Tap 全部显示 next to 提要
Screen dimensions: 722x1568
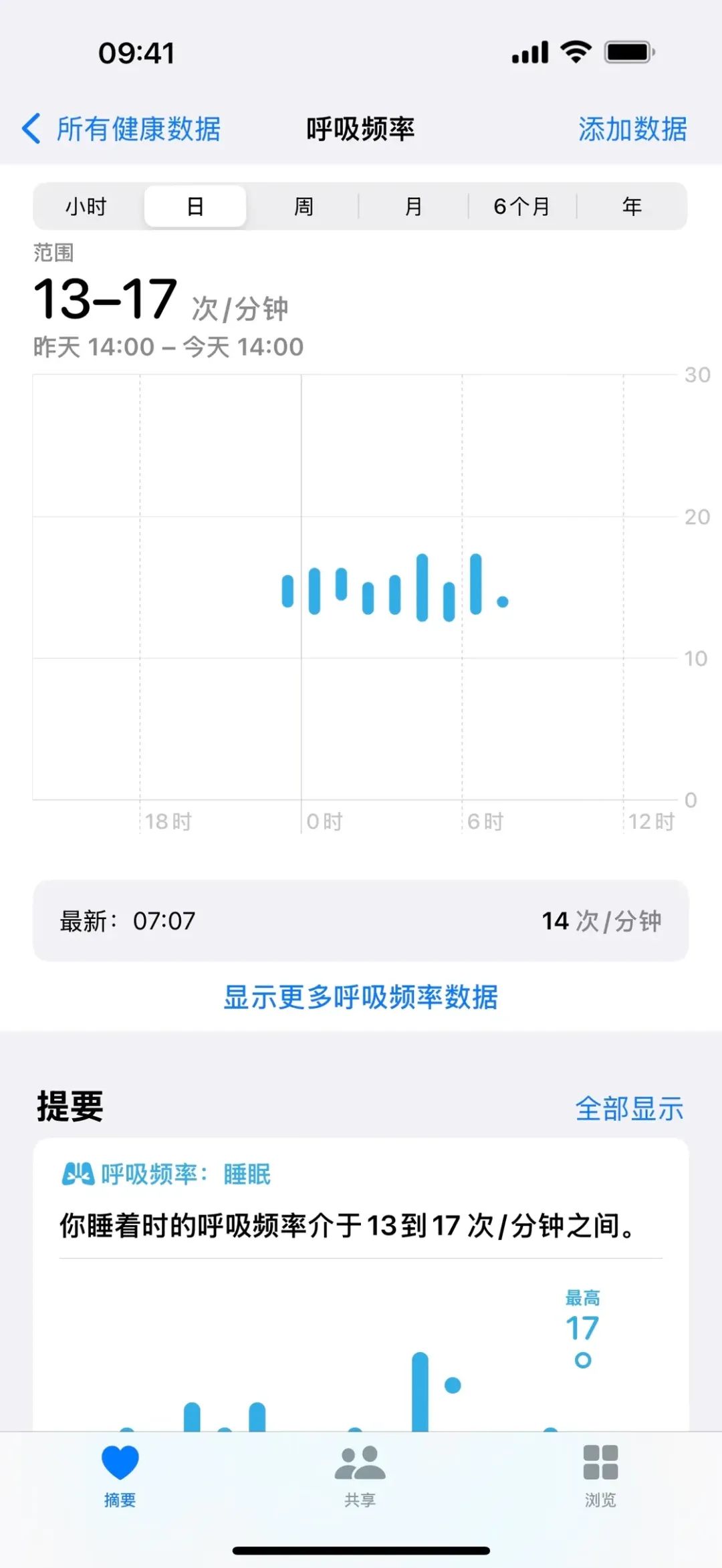629,1108
